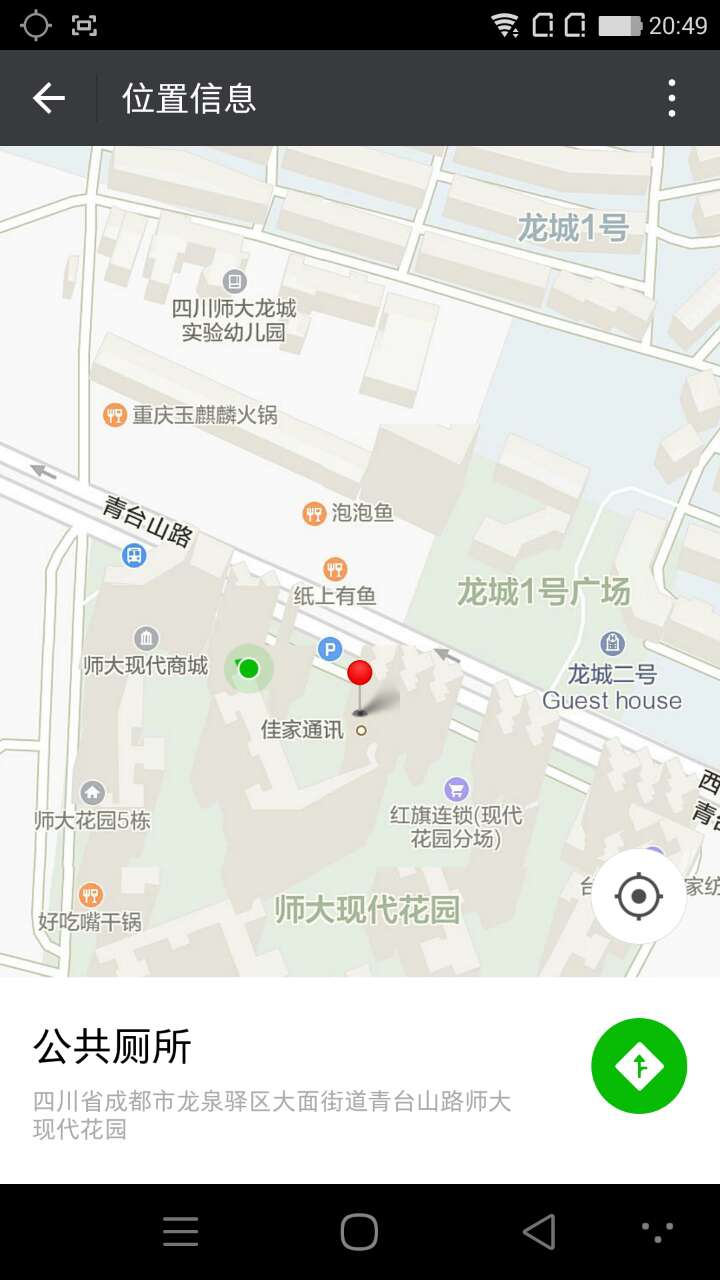Start navigation with the green directions button
Screen dimensions: 720x1280
coord(639,1066)
